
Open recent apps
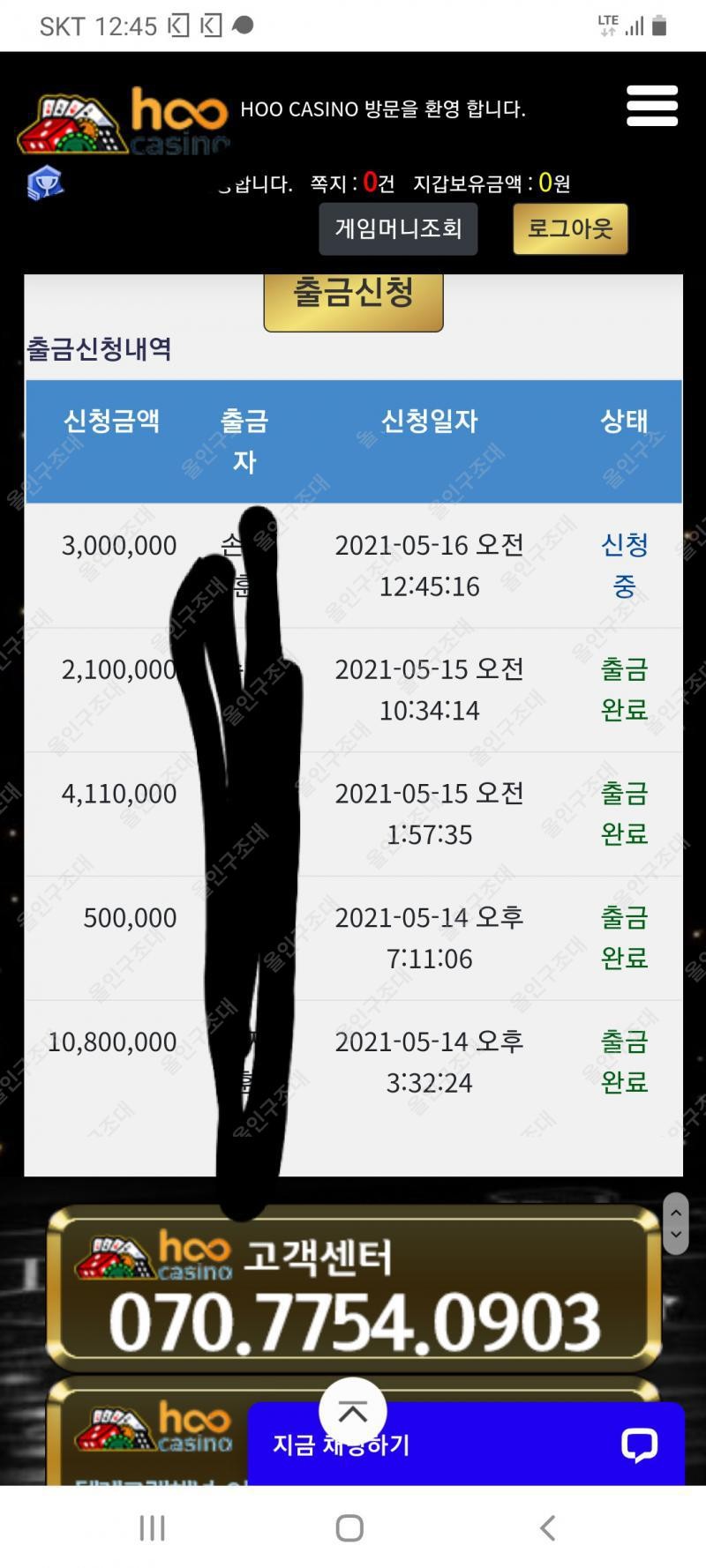pos(152,1528)
